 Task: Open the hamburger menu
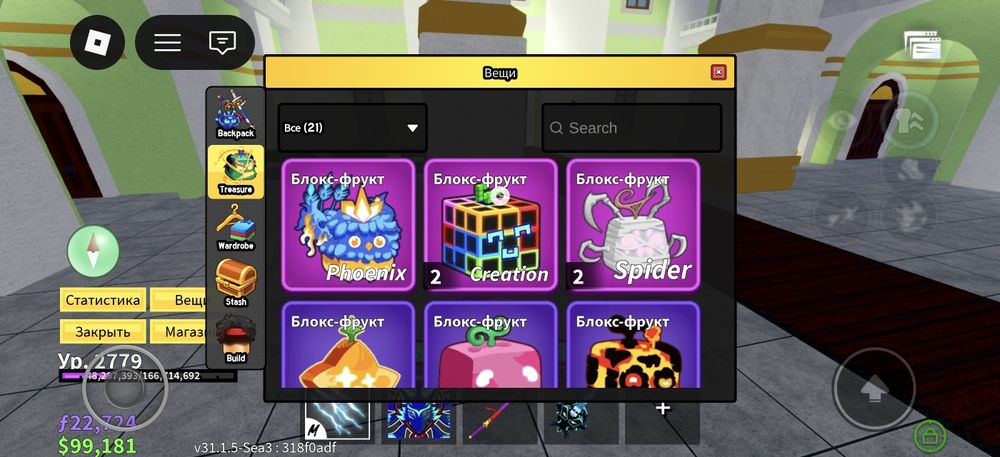[x=167, y=42]
